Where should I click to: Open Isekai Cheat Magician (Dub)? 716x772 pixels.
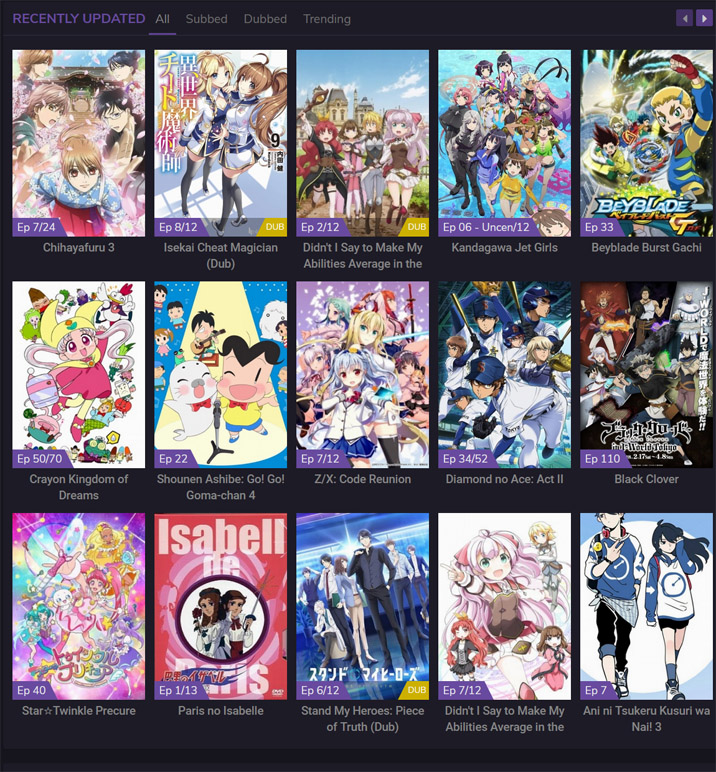click(x=220, y=143)
